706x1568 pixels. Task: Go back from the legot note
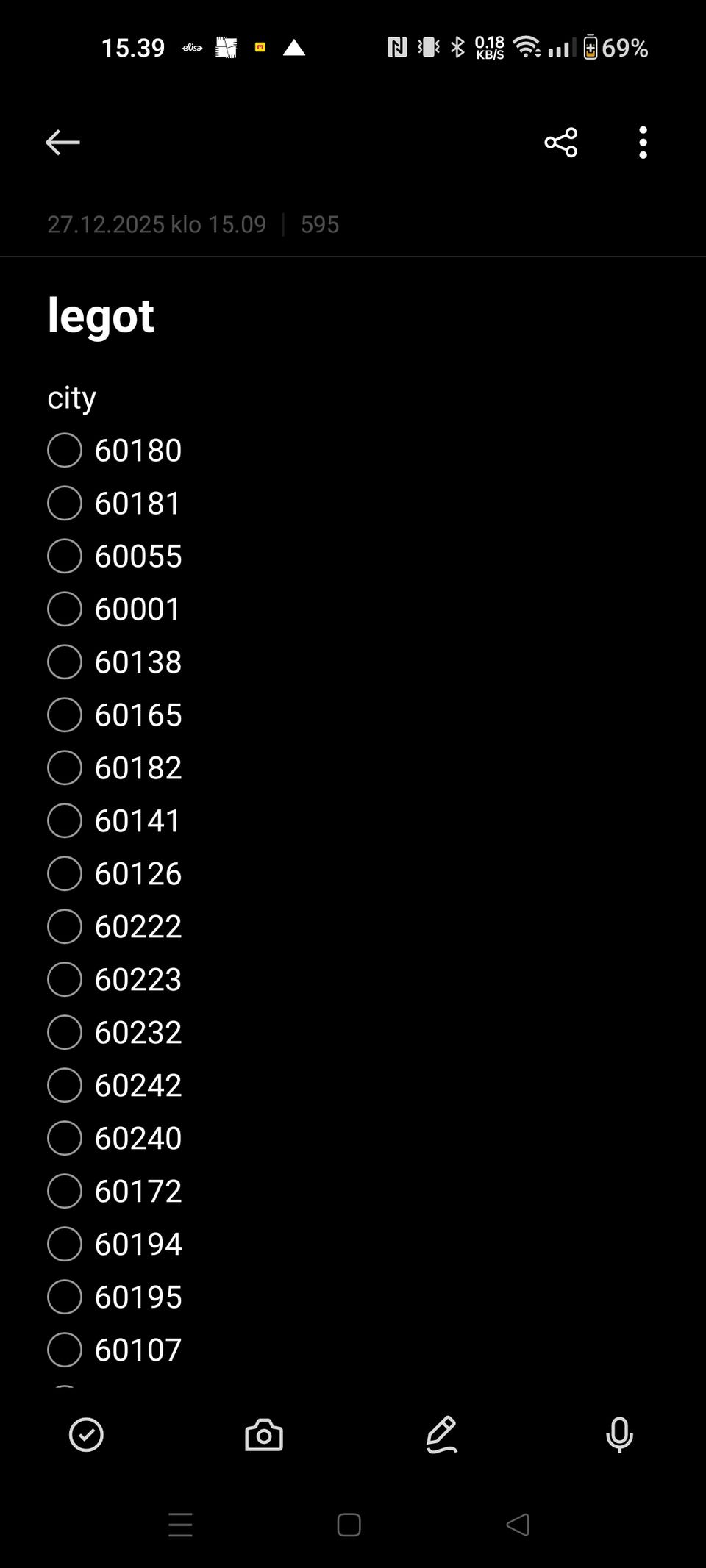click(x=63, y=142)
